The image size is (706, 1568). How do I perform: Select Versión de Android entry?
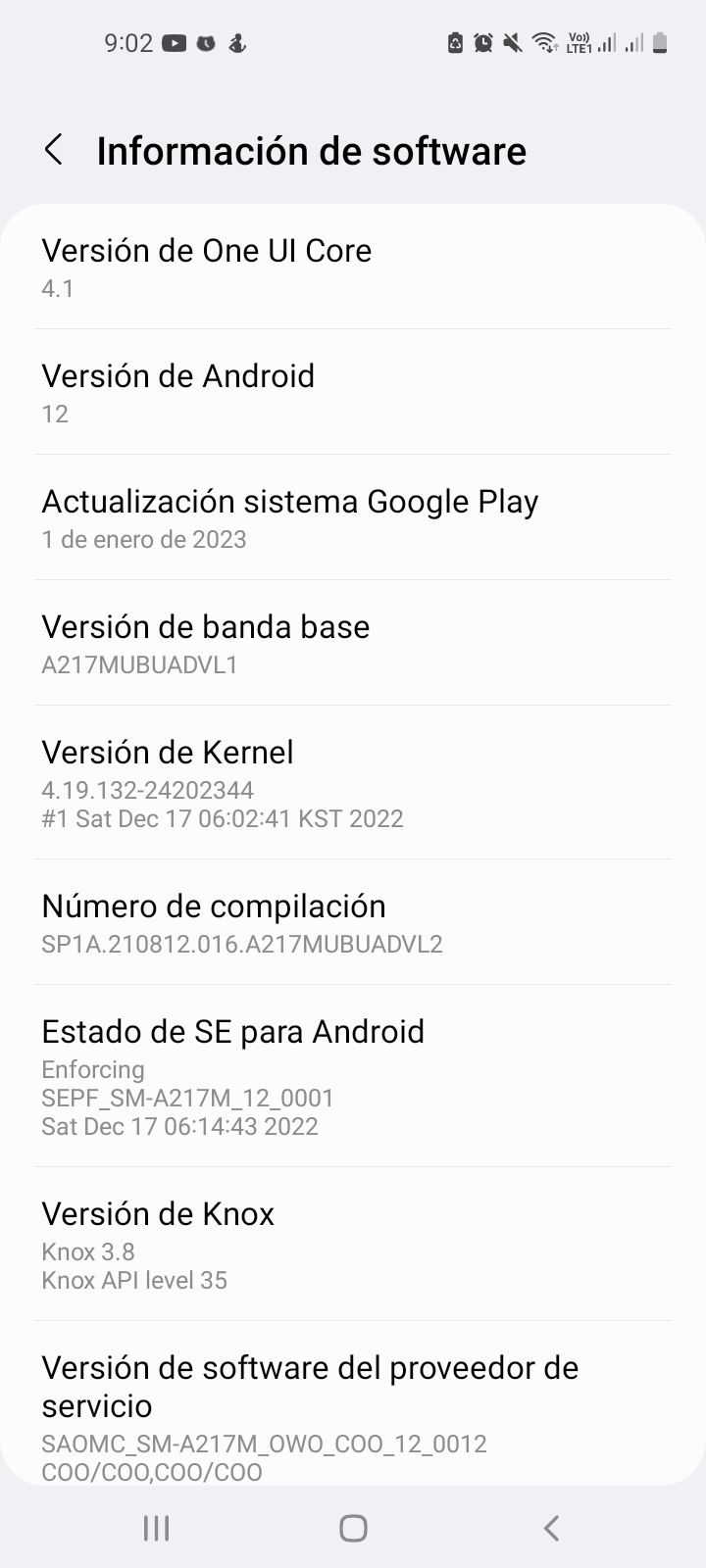coord(353,391)
